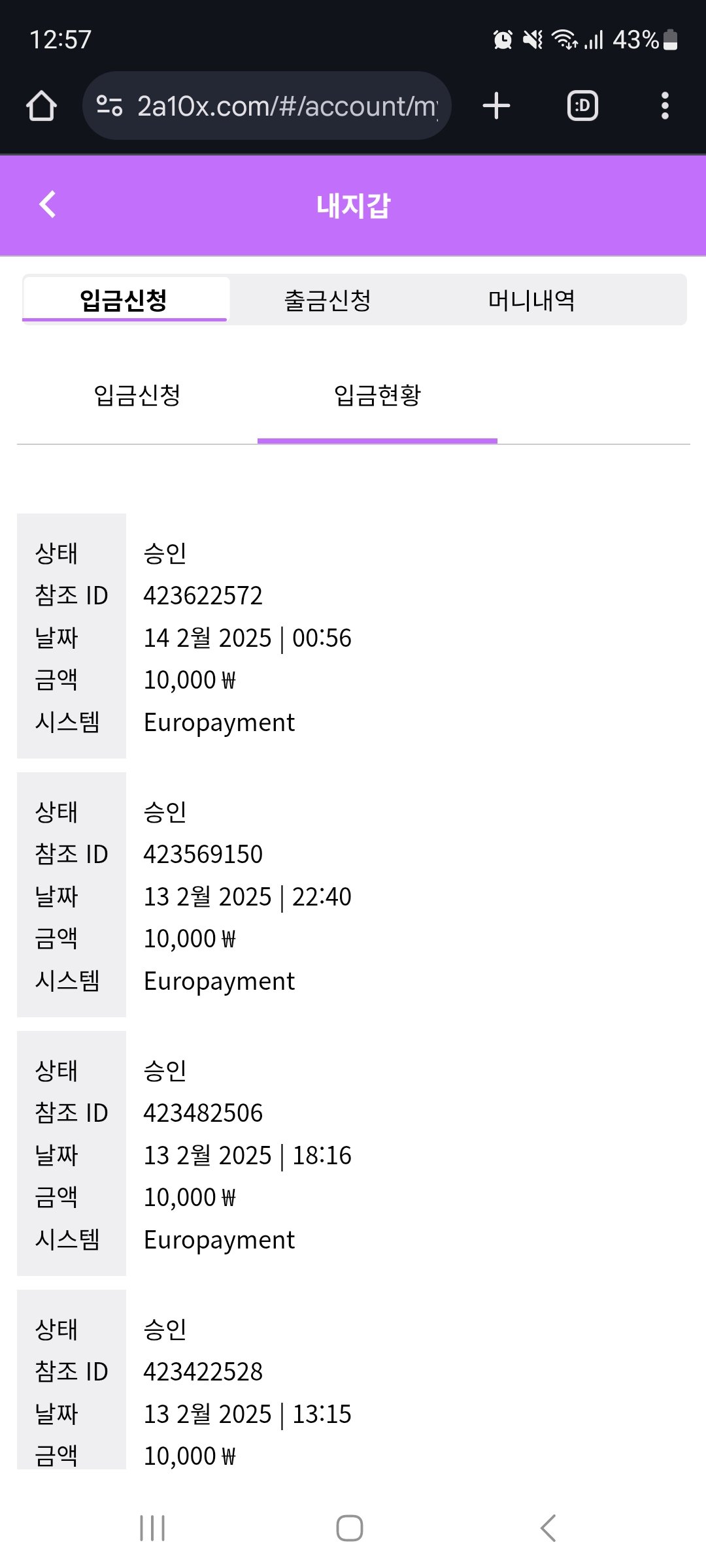The width and height of the screenshot is (706, 1568).
Task: Tap the browser home icon
Action: [42, 106]
